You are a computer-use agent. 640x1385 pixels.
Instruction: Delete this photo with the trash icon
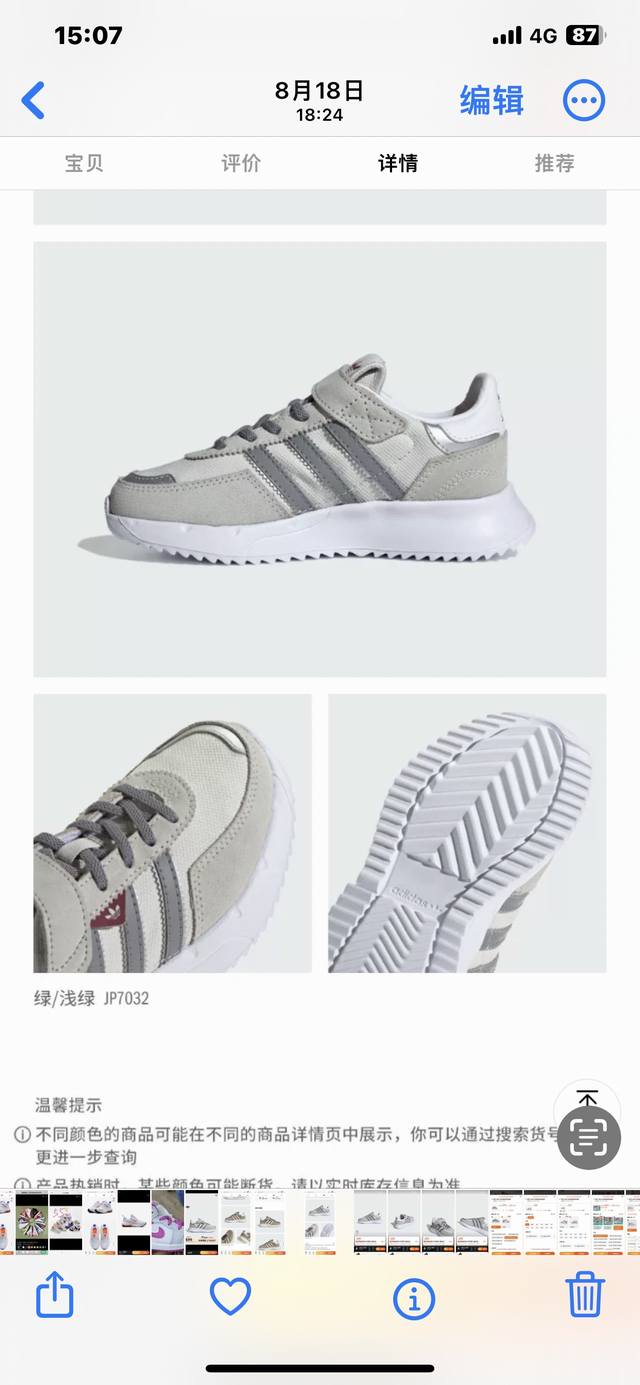coord(585,1296)
